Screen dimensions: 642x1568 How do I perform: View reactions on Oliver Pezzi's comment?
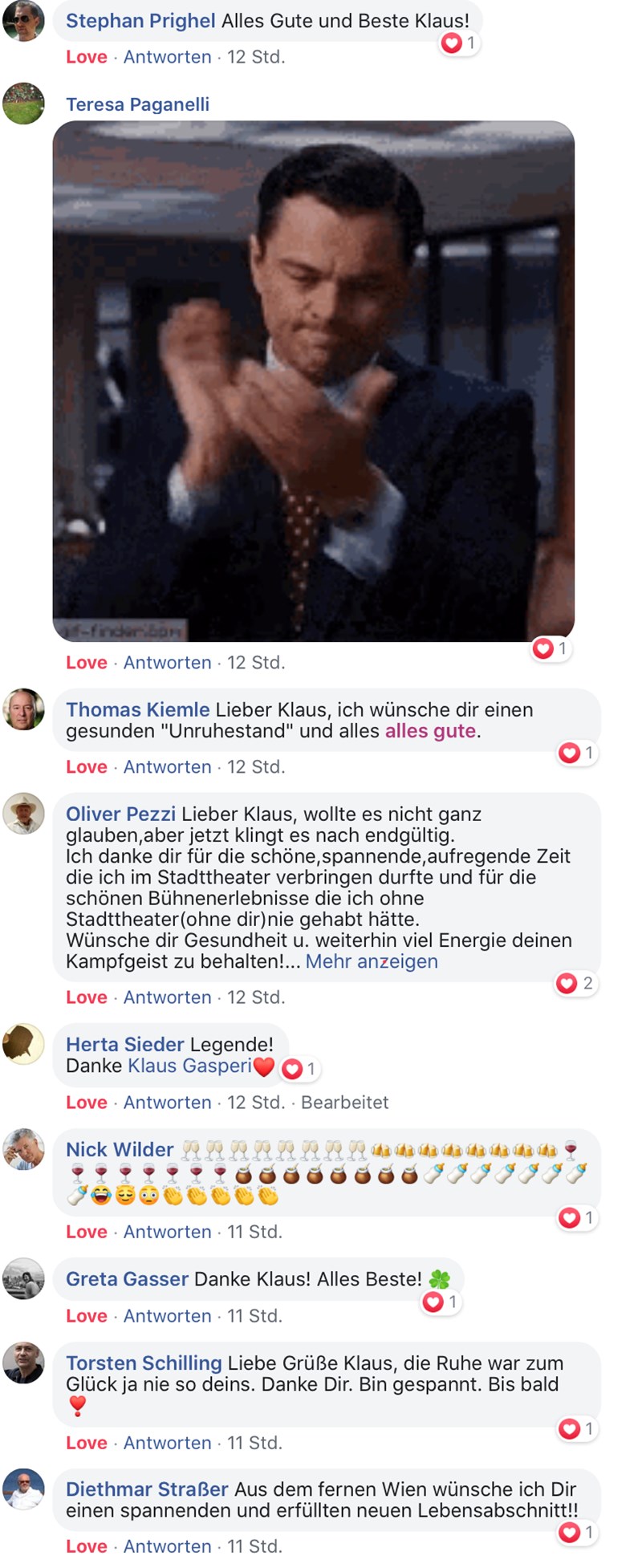click(x=575, y=984)
